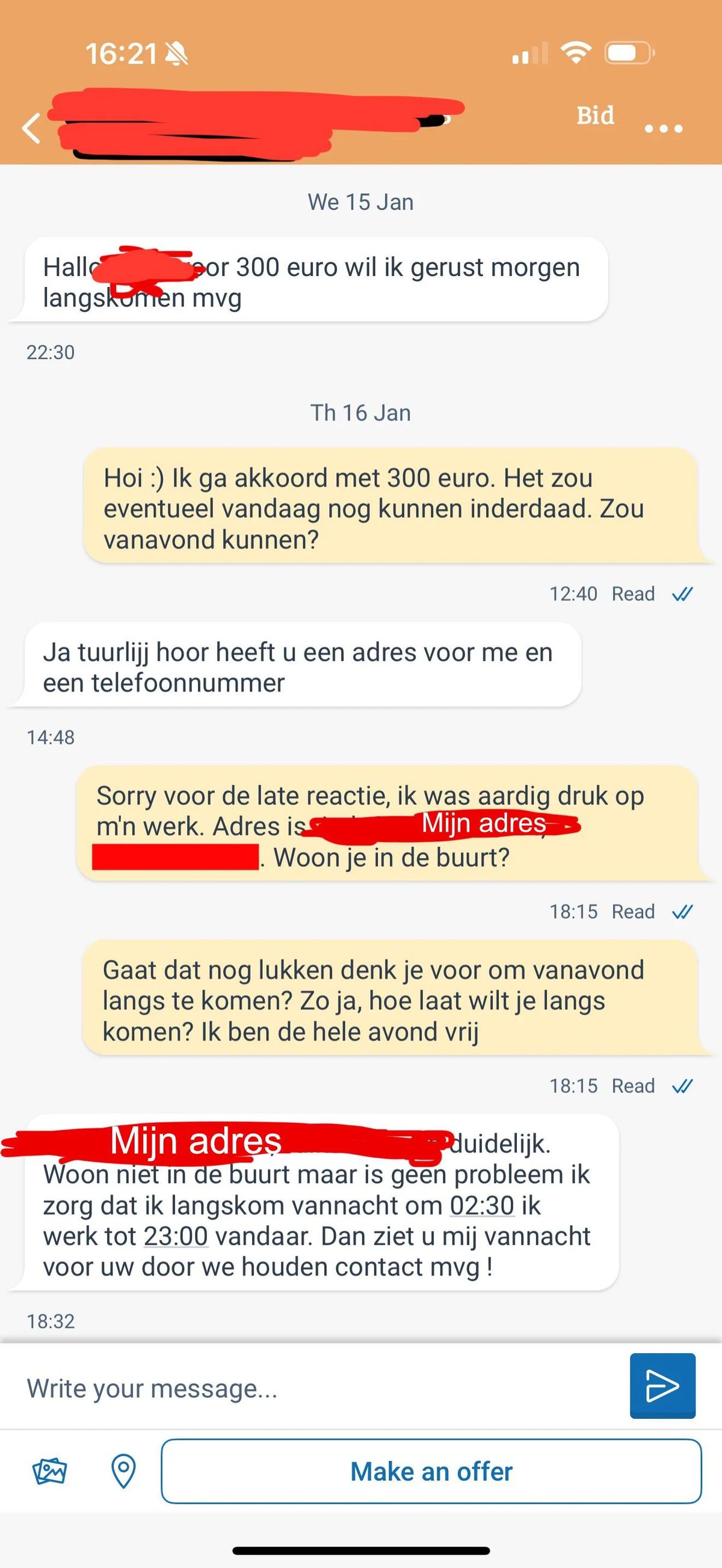Tap the underlined 23:00 time link
Viewport: 722px width, 1568px height.
tap(176, 1236)
